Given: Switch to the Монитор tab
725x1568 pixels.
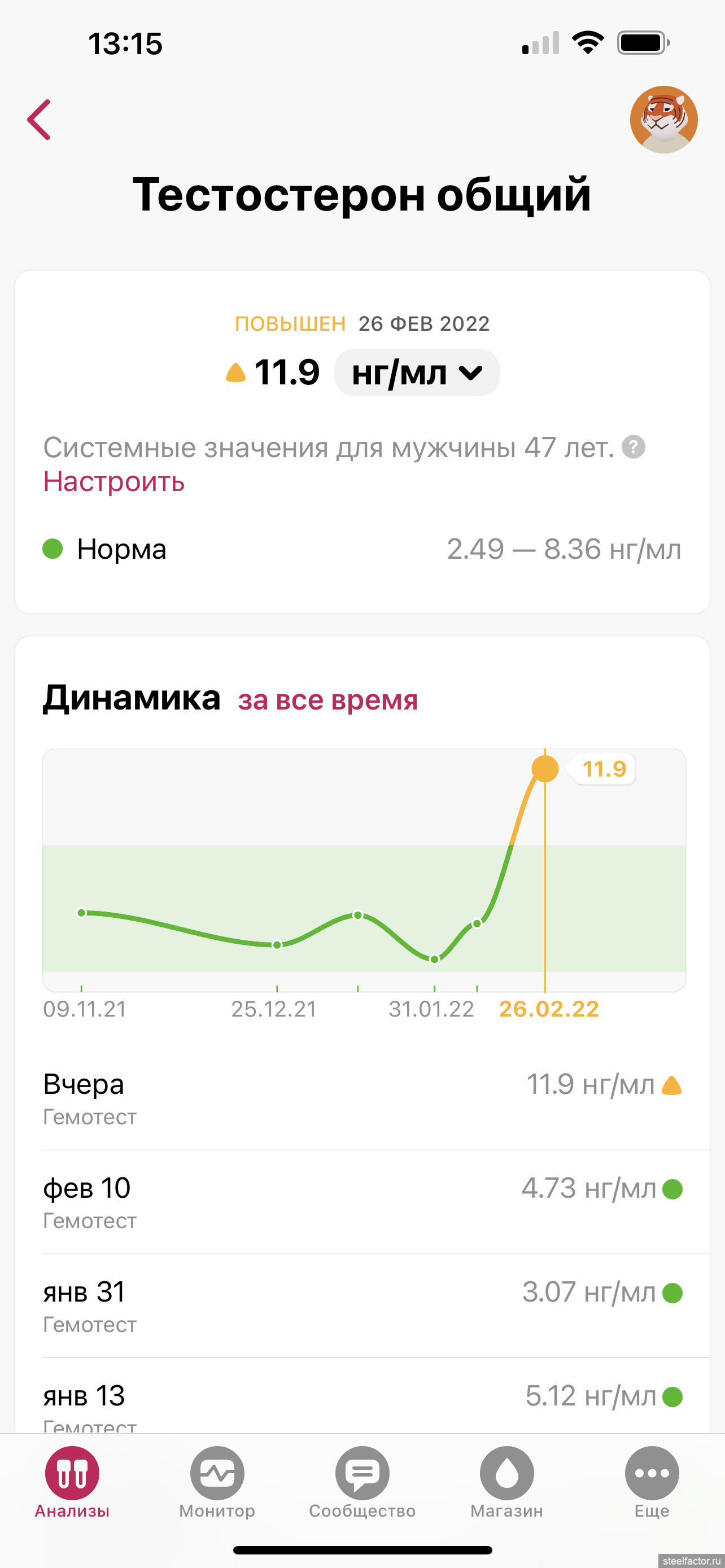Looking at the screenshot, I should pos(217,1483).
